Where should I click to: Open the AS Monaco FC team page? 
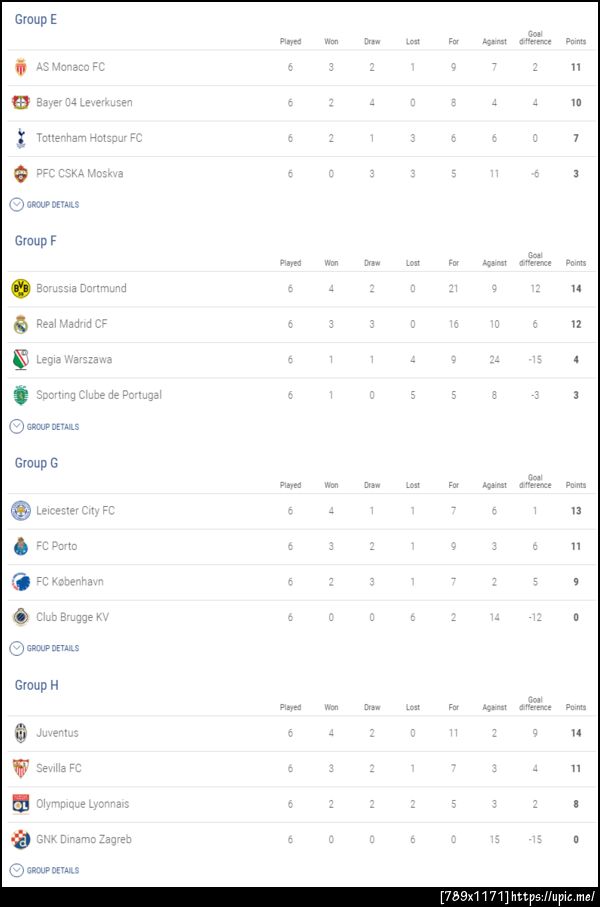[70, 67]
